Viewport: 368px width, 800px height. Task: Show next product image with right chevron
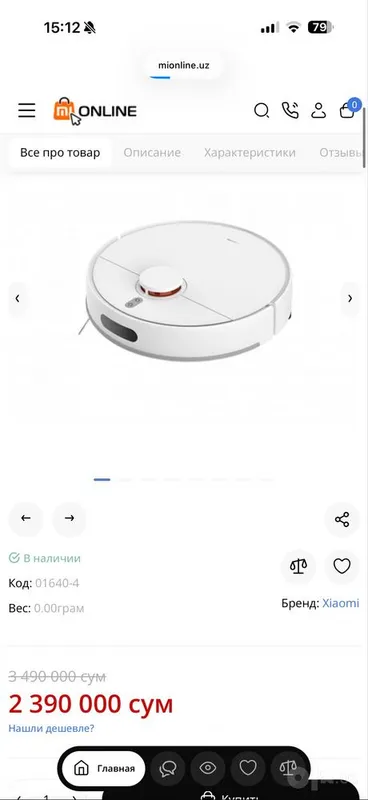tap(350, 298)
